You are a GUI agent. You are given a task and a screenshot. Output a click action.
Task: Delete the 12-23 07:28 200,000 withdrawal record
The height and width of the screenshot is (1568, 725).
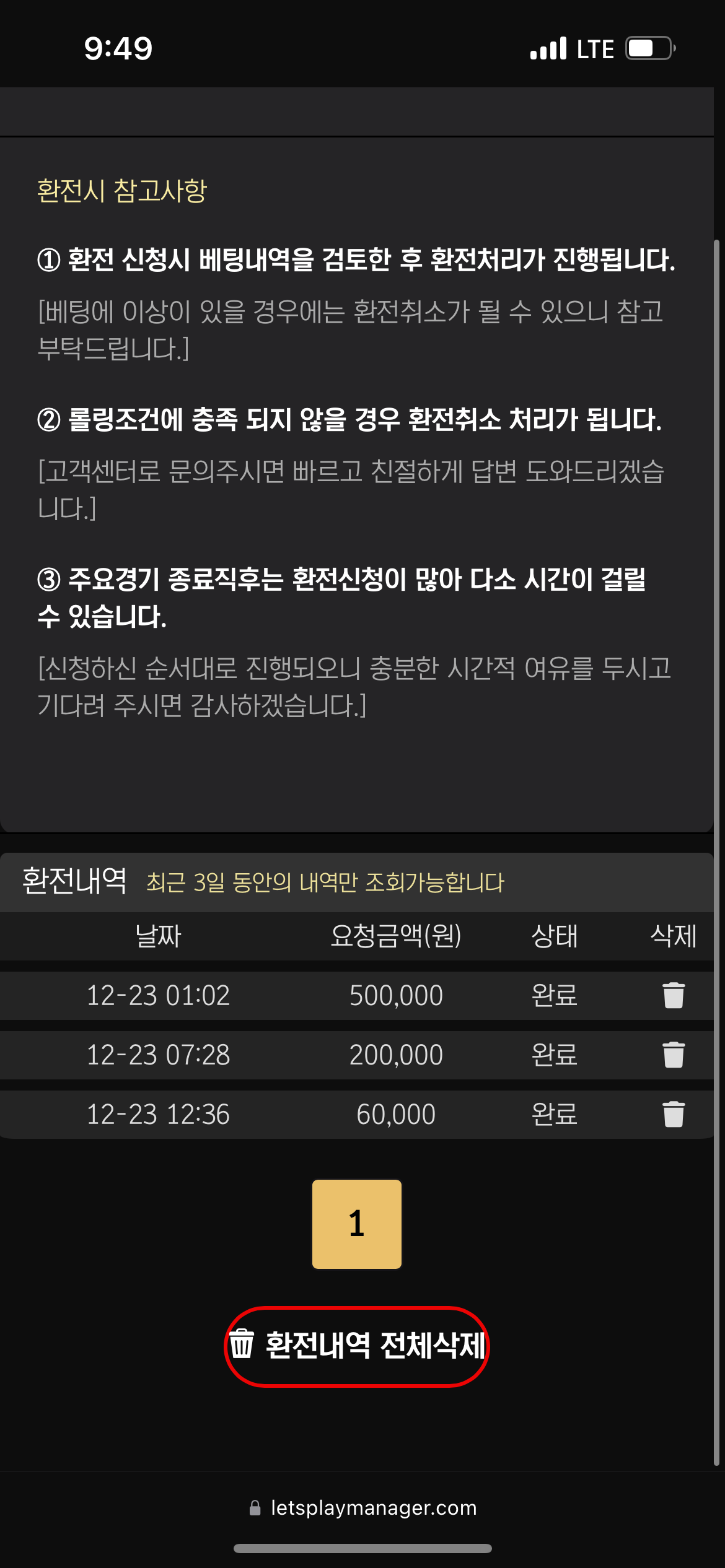click(x=673, y=1055)
